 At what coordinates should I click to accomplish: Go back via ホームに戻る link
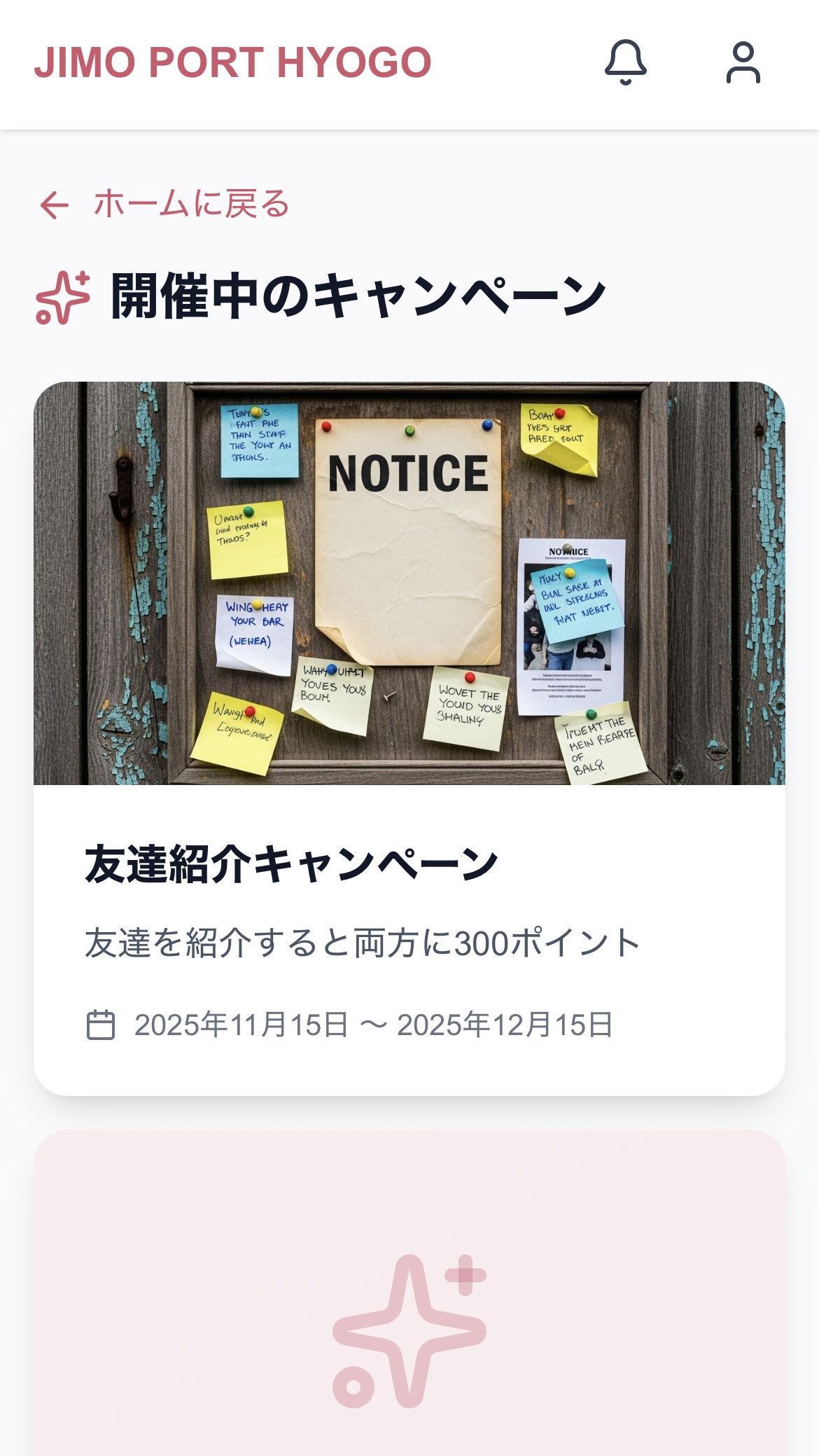point(165,204)
